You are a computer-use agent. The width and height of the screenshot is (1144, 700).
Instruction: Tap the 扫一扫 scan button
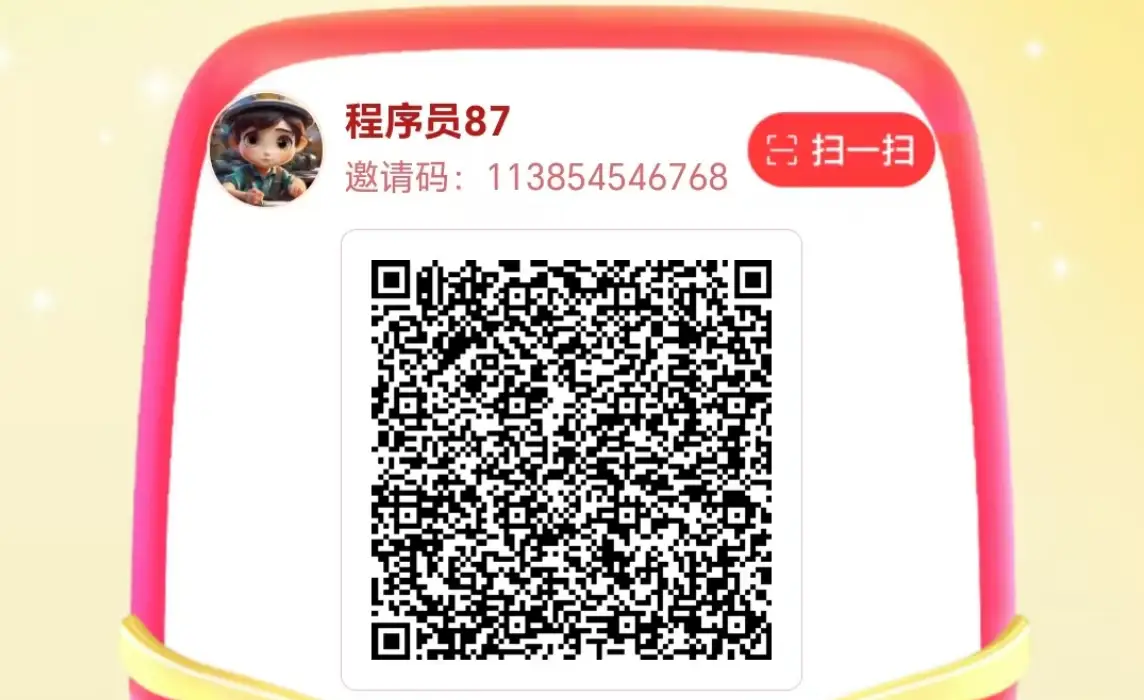(840, 151)
